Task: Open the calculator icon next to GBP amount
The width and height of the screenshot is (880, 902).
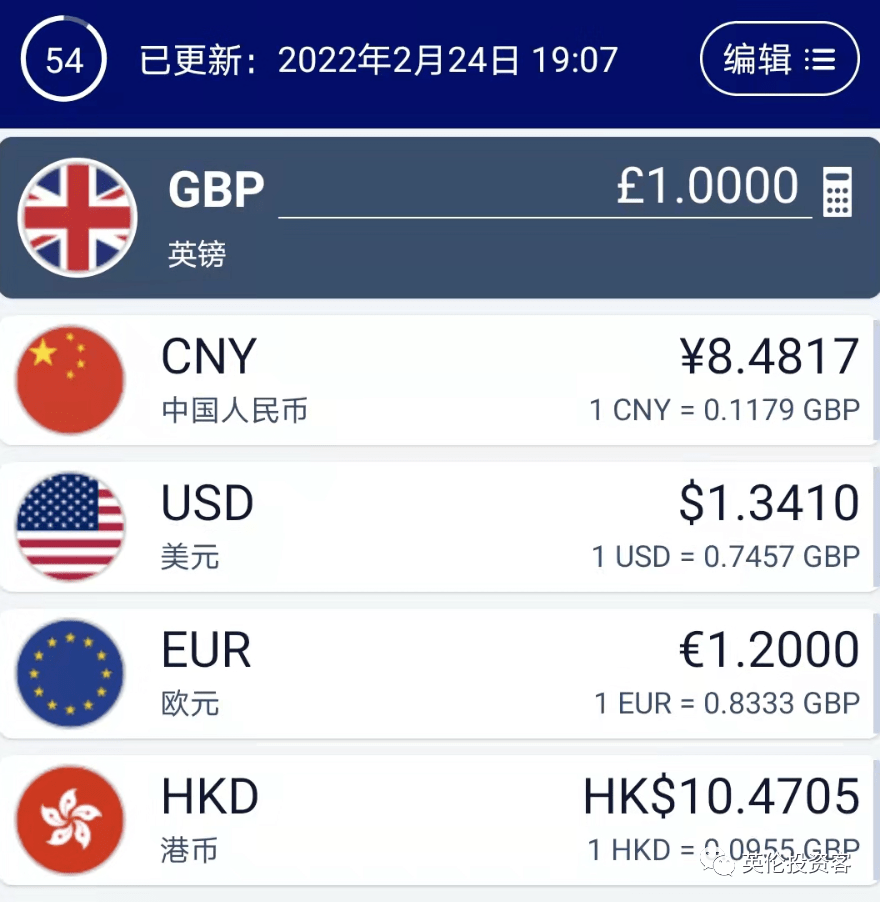Action: (x=838, y=190)
